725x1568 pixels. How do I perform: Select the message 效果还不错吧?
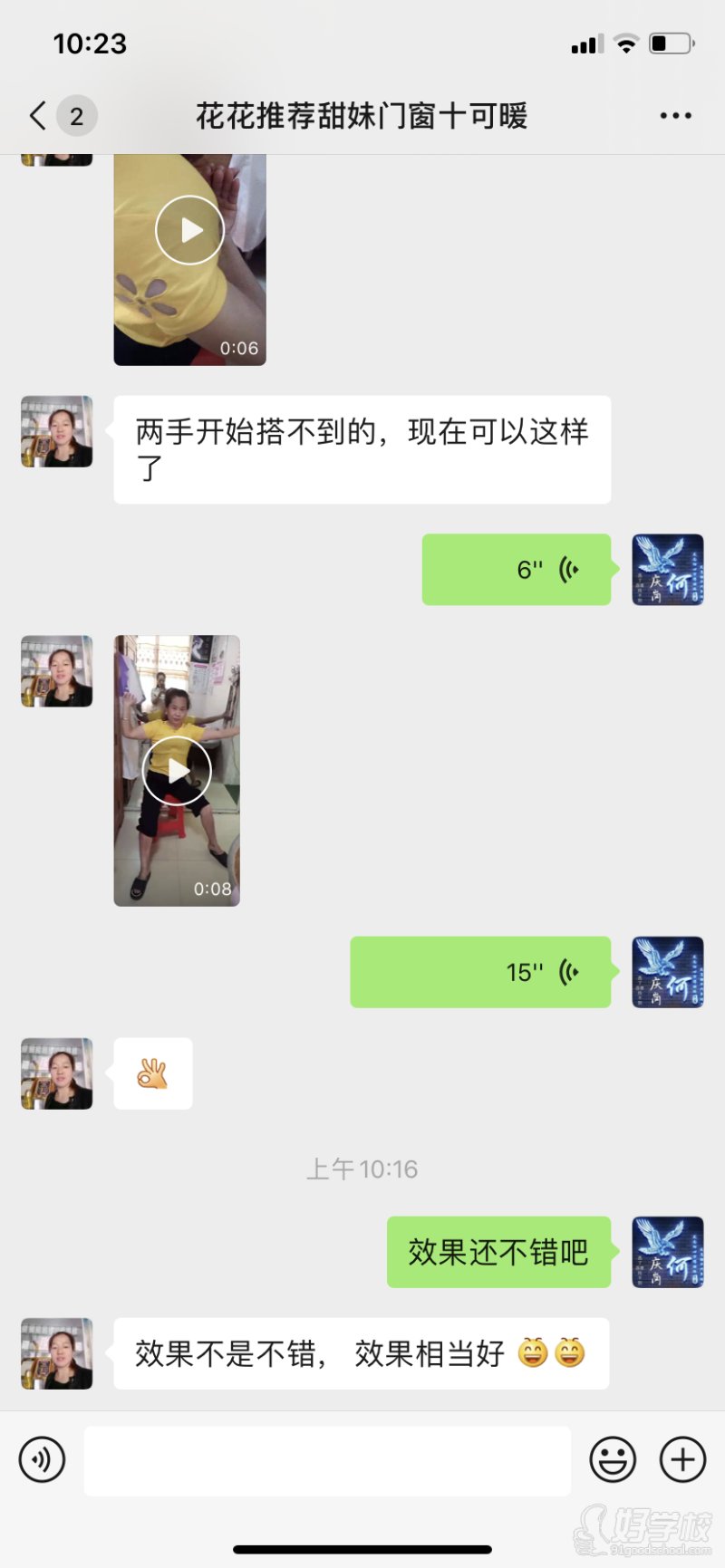499,1251
